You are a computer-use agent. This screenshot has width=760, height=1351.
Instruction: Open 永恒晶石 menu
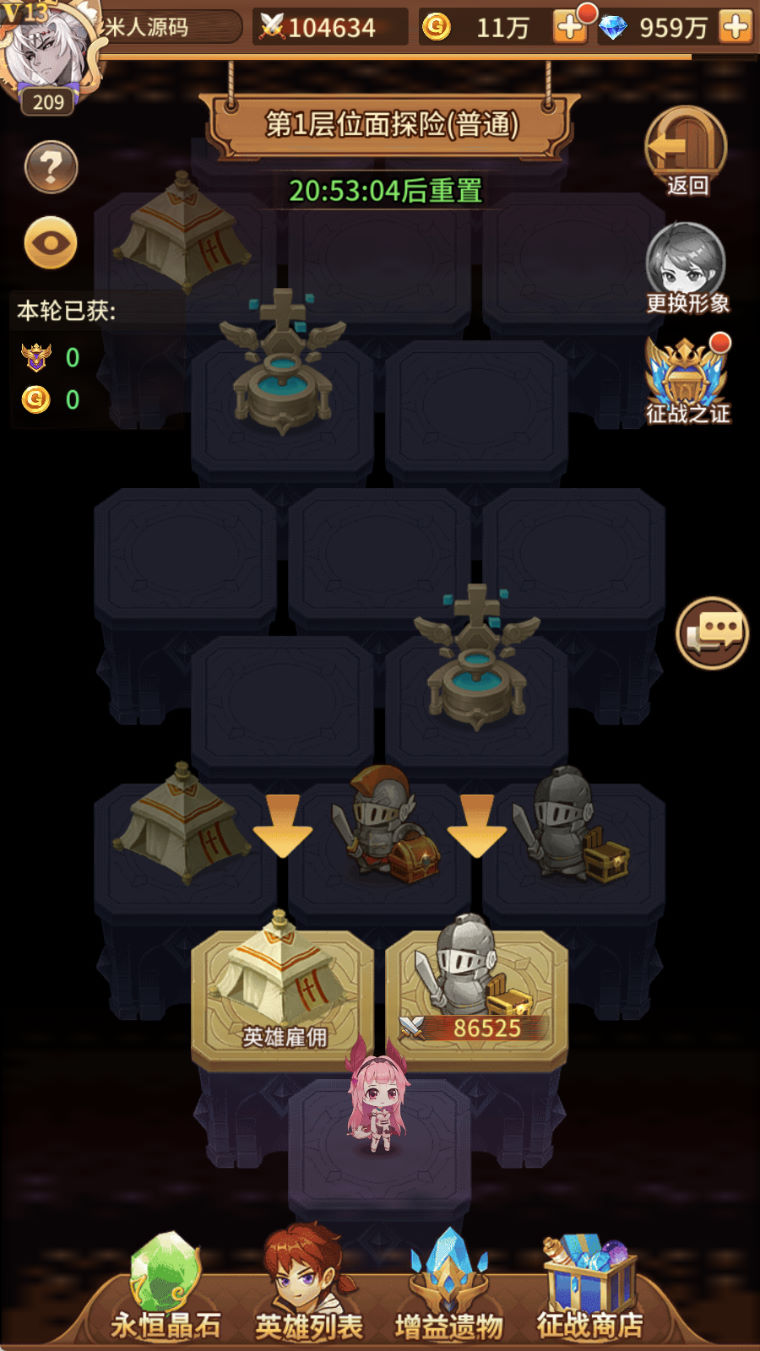(165, 1288)
